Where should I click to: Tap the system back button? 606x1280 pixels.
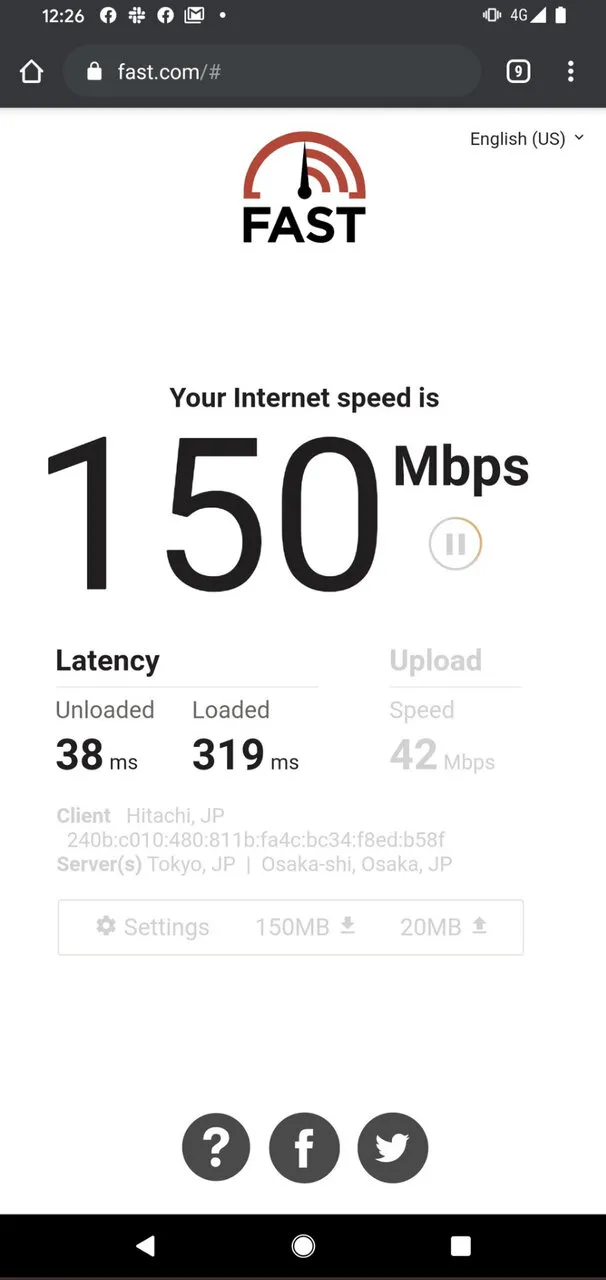click(146, 1245)
